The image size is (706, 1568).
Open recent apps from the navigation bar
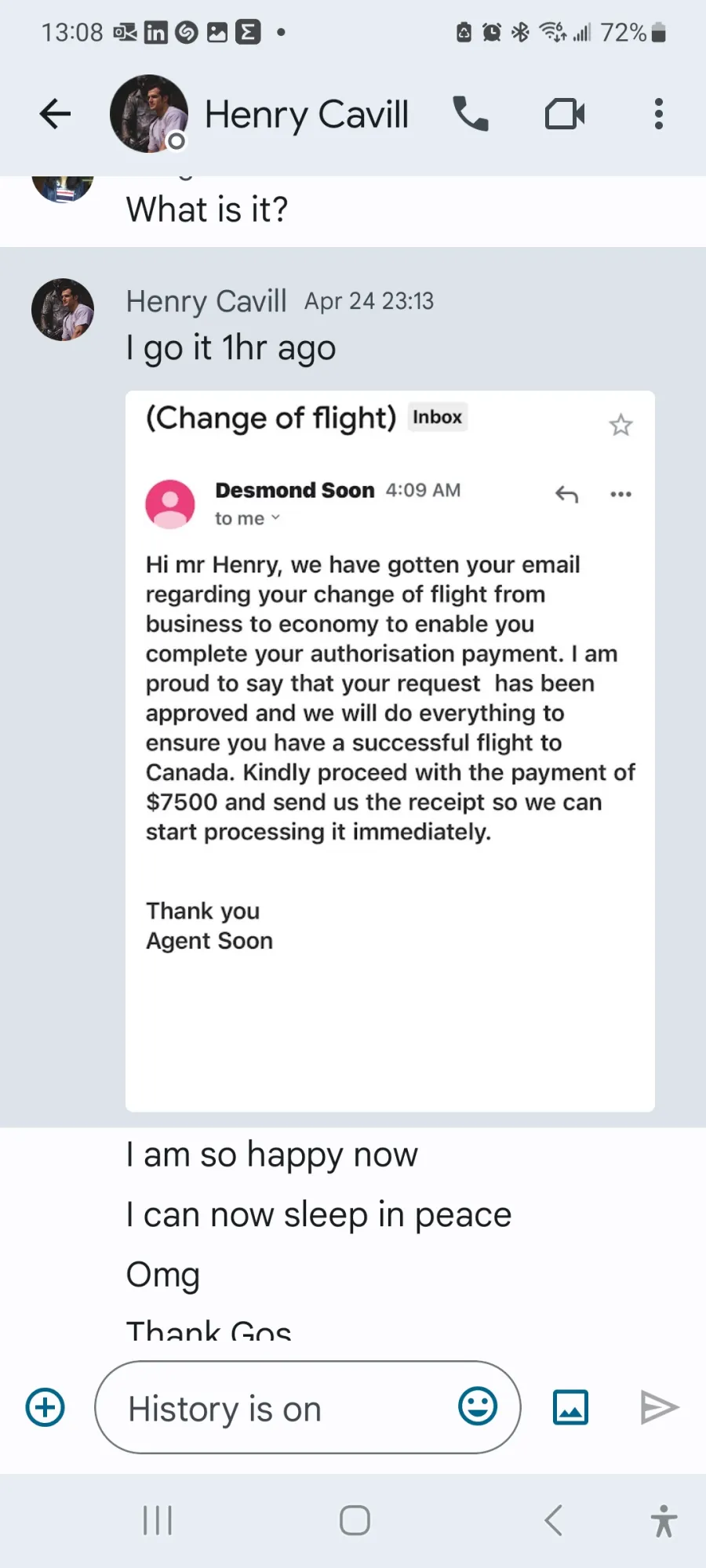coord(158,1521)
